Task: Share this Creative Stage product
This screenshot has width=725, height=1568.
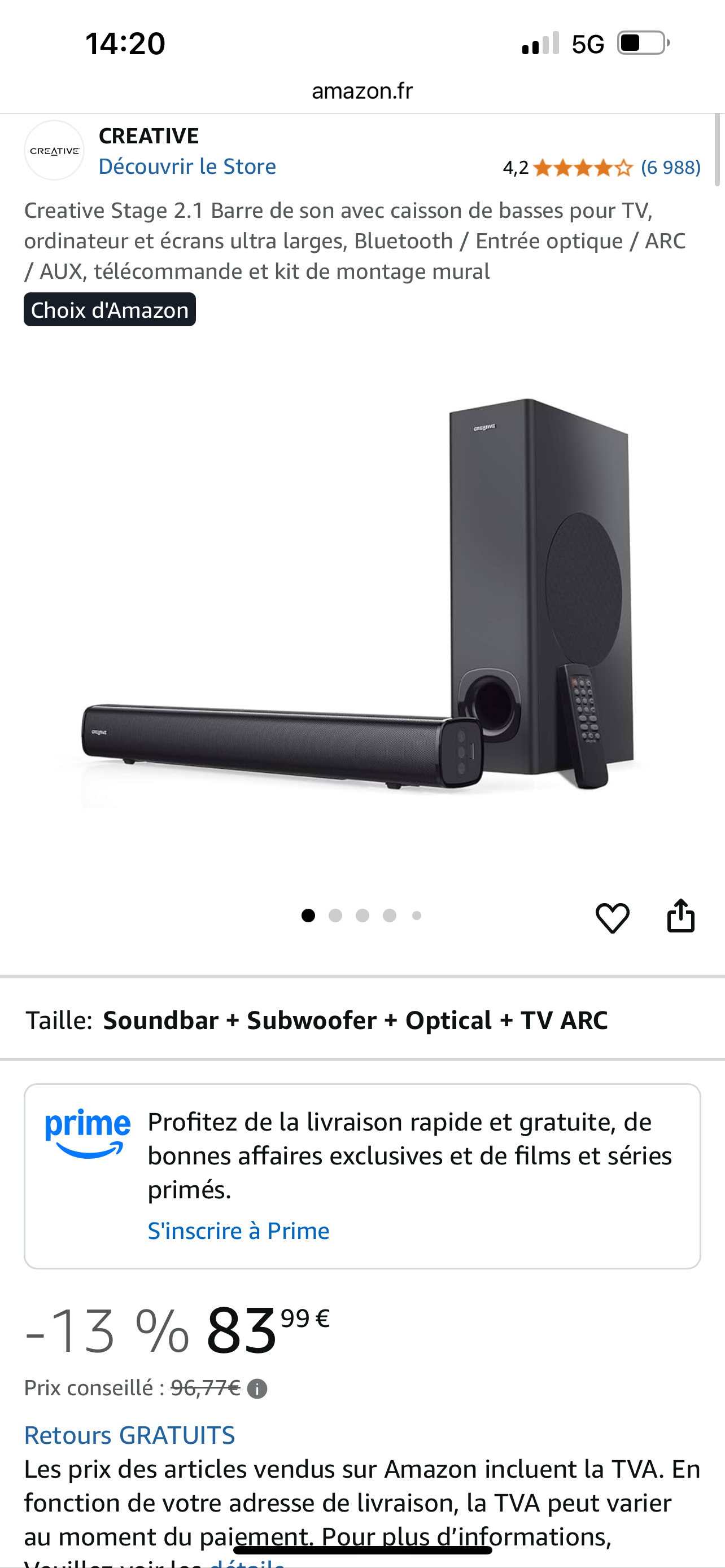Action: point(680,916)
